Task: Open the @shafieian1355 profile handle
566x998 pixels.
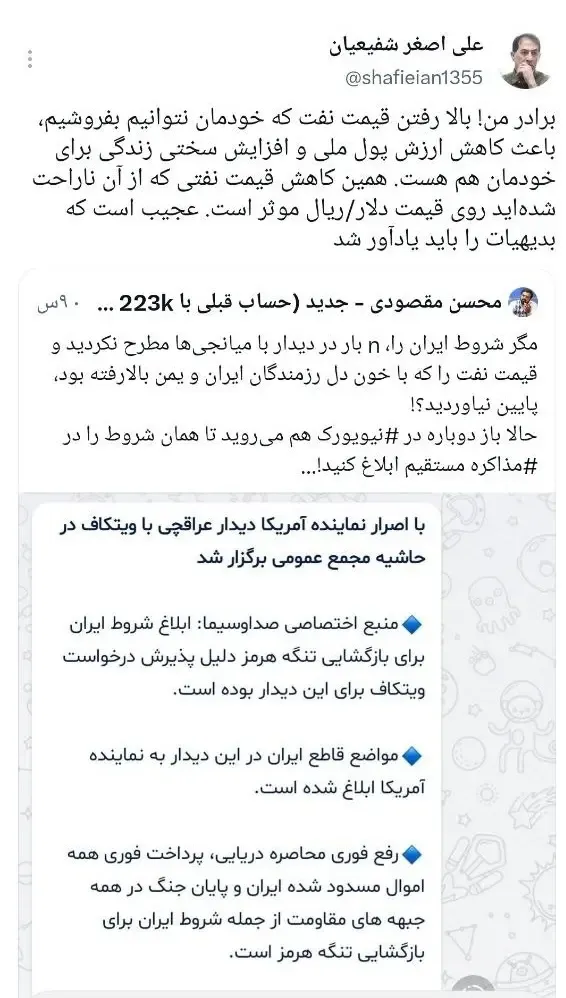Action: click(x=414, y=78)
